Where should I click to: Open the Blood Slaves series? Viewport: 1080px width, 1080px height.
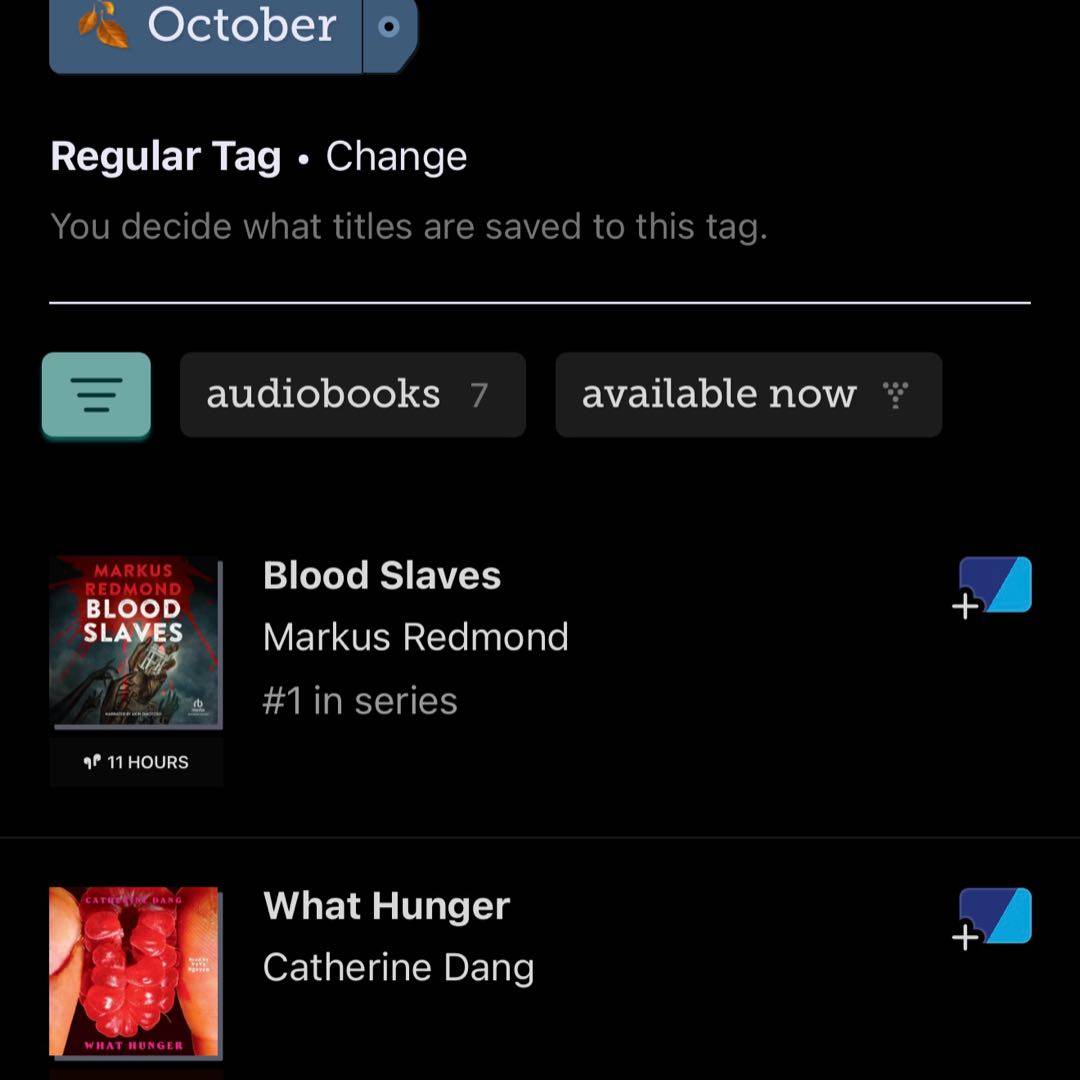tap(360, 701)
